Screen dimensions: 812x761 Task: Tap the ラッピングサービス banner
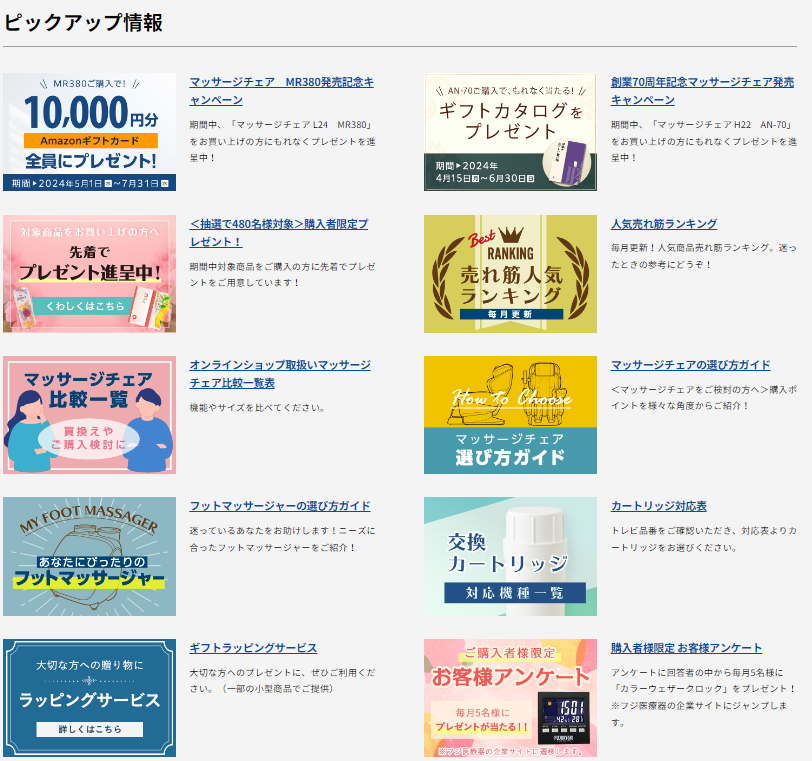point(89,697)
